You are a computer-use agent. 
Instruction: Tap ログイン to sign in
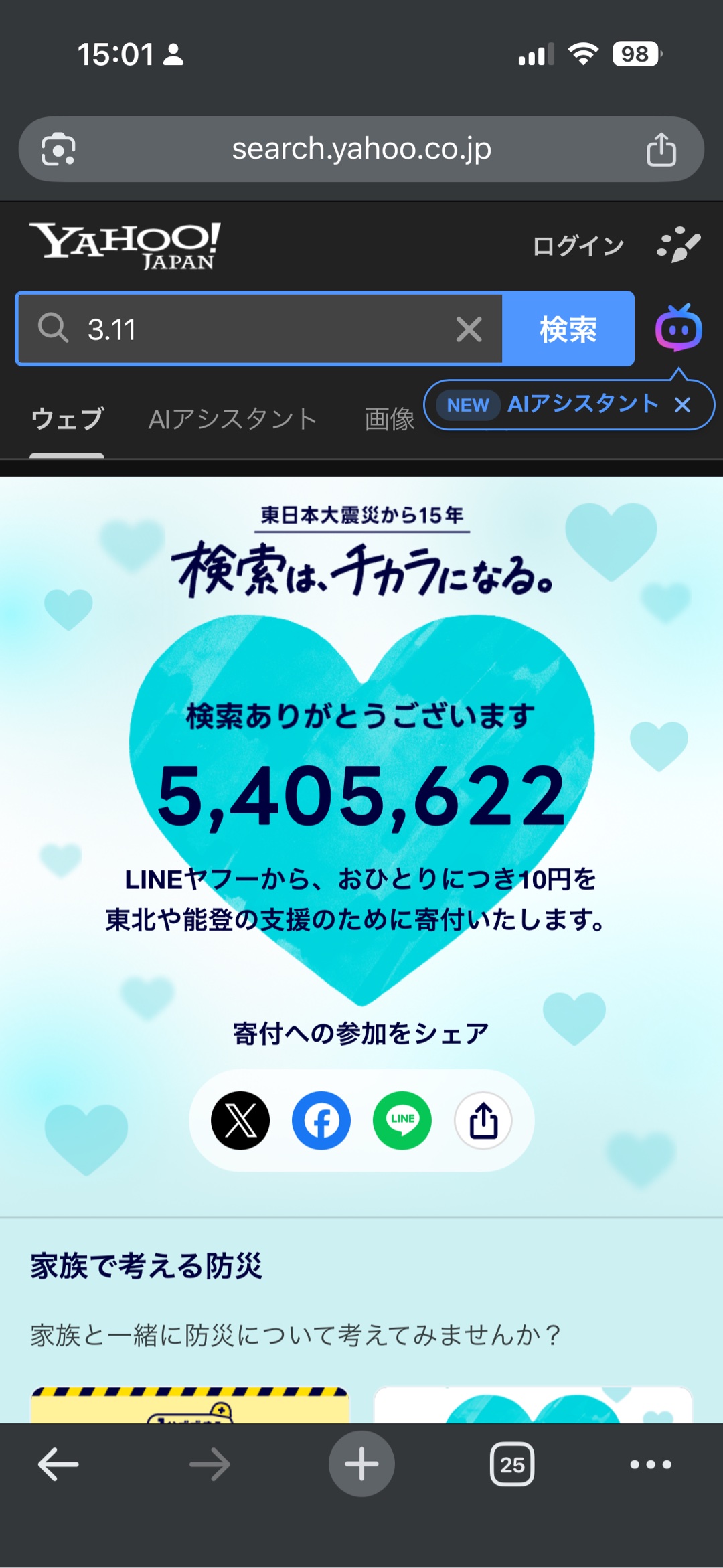pos(578,246)
